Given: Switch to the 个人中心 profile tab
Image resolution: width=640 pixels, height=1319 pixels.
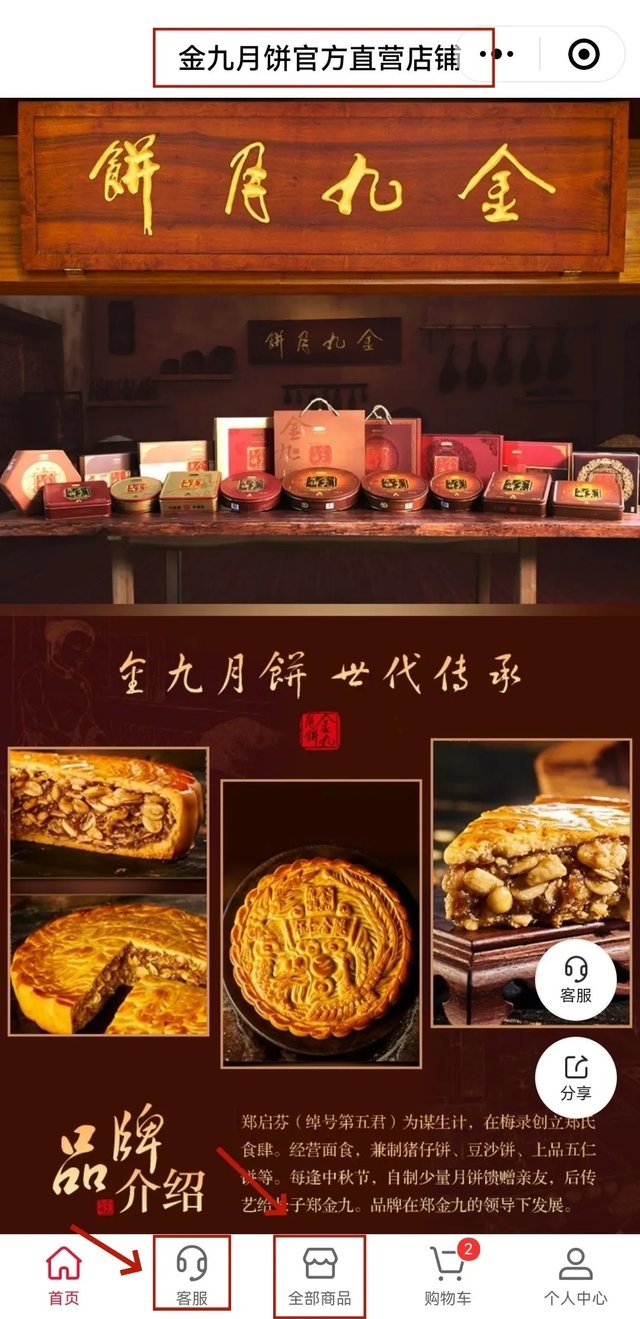Looking at the screenshot, I should (x=575, y=1274).
